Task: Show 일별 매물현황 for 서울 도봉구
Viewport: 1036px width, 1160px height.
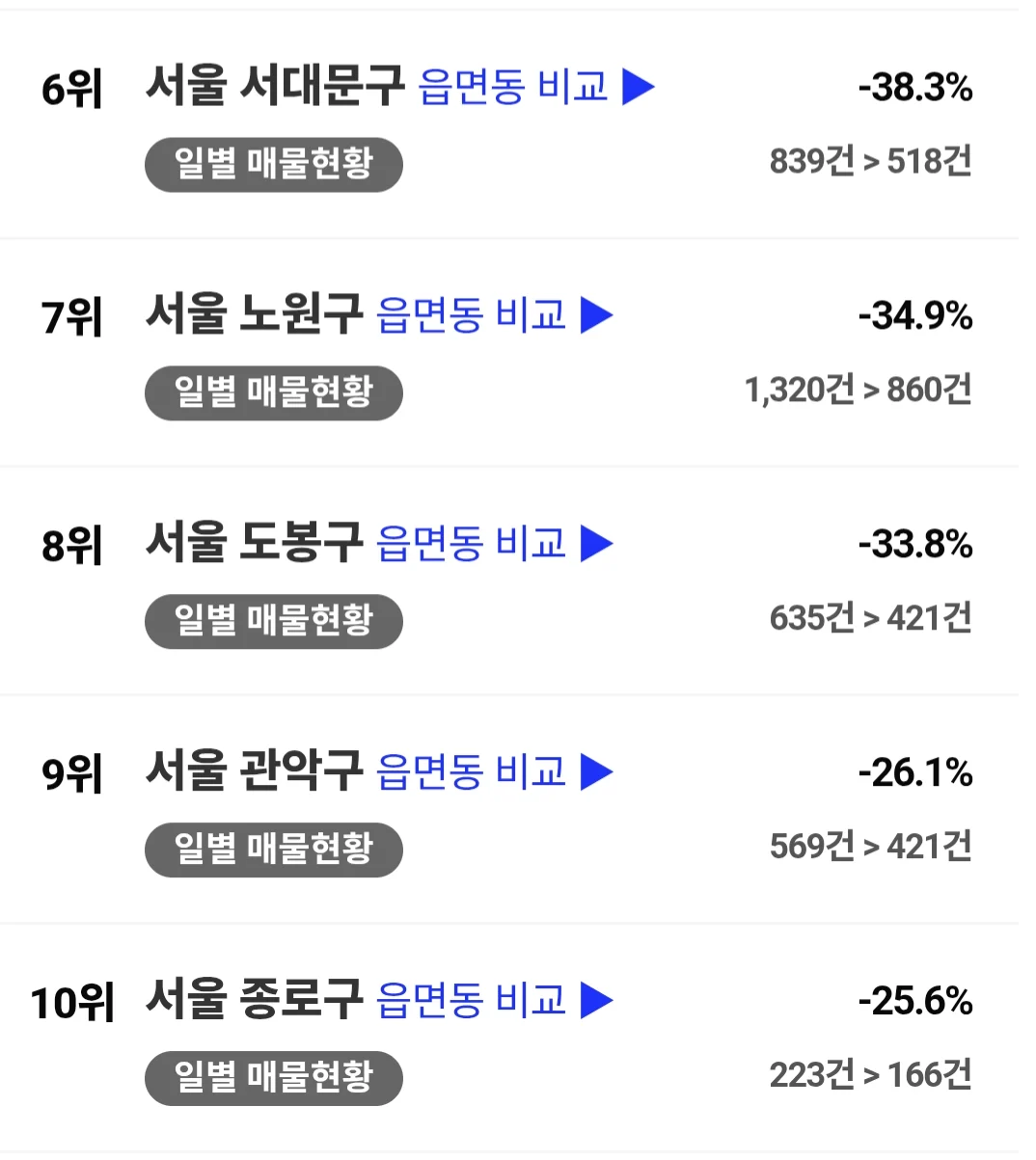Action: [273, 621]
